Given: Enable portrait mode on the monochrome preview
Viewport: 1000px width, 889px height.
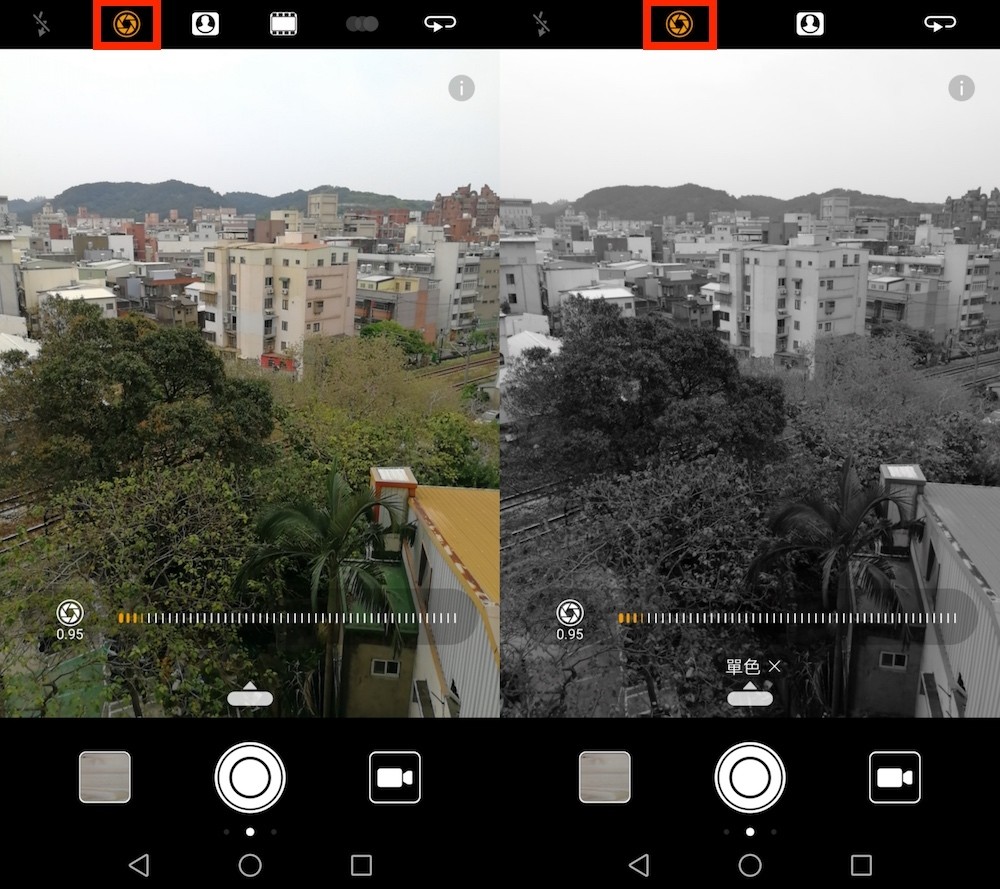Looking at the screenshot, I should [x=810, y=24].
